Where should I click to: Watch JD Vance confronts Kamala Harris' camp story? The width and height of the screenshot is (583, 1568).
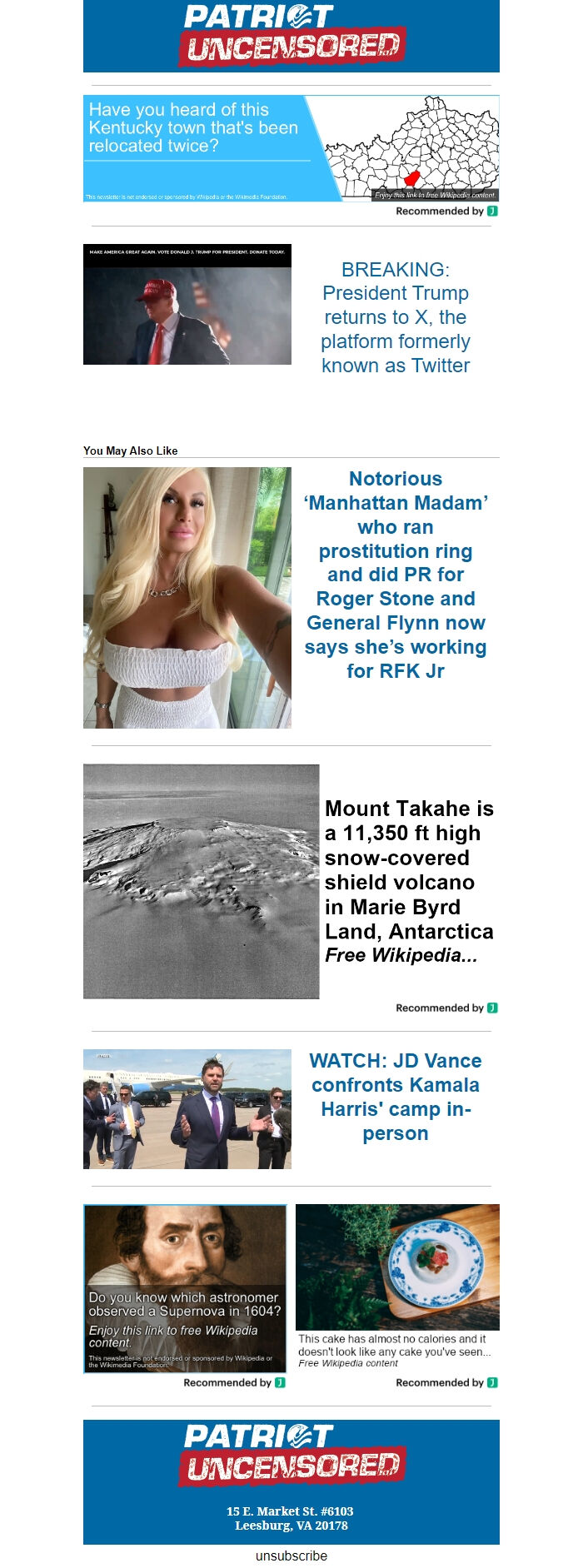(396, 1097)
